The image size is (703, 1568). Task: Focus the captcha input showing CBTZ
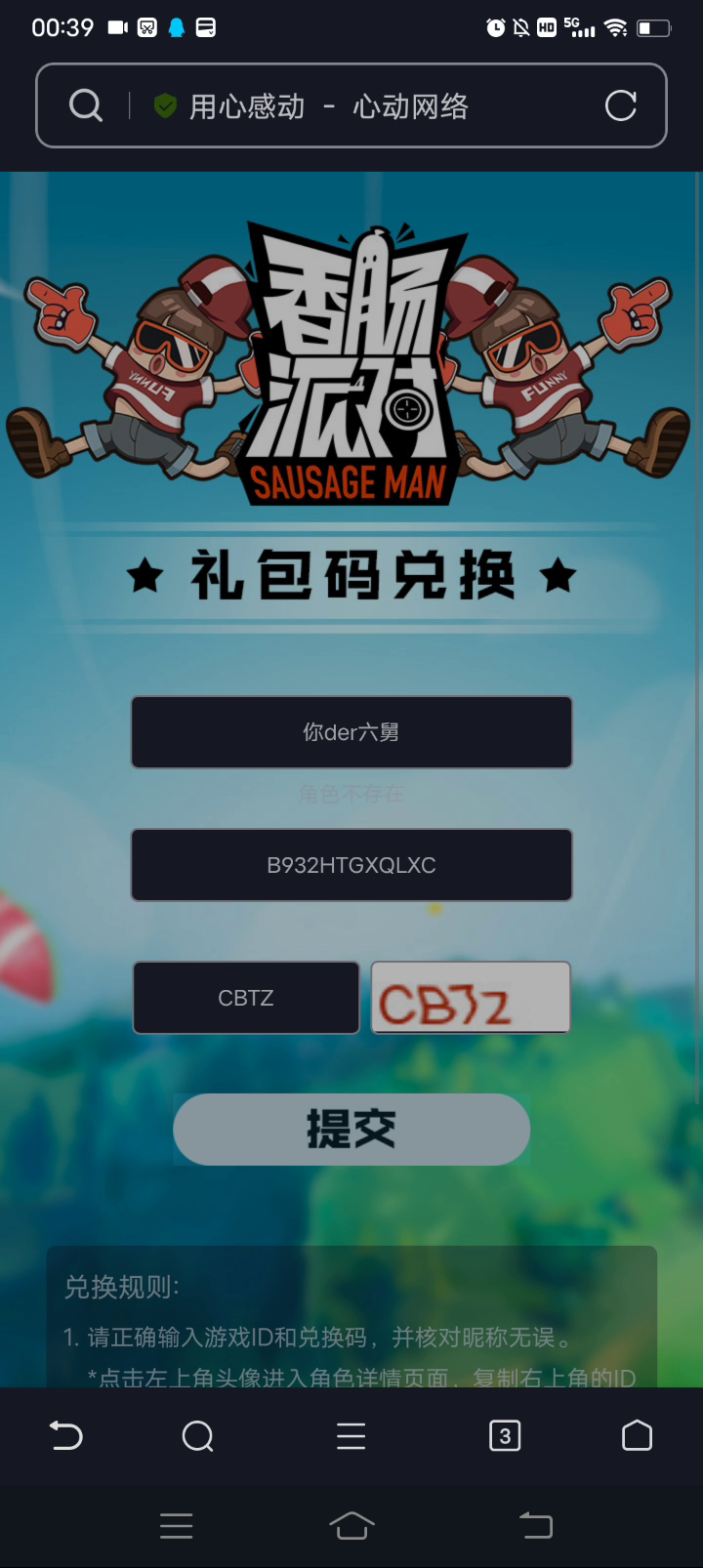(246, 998)
